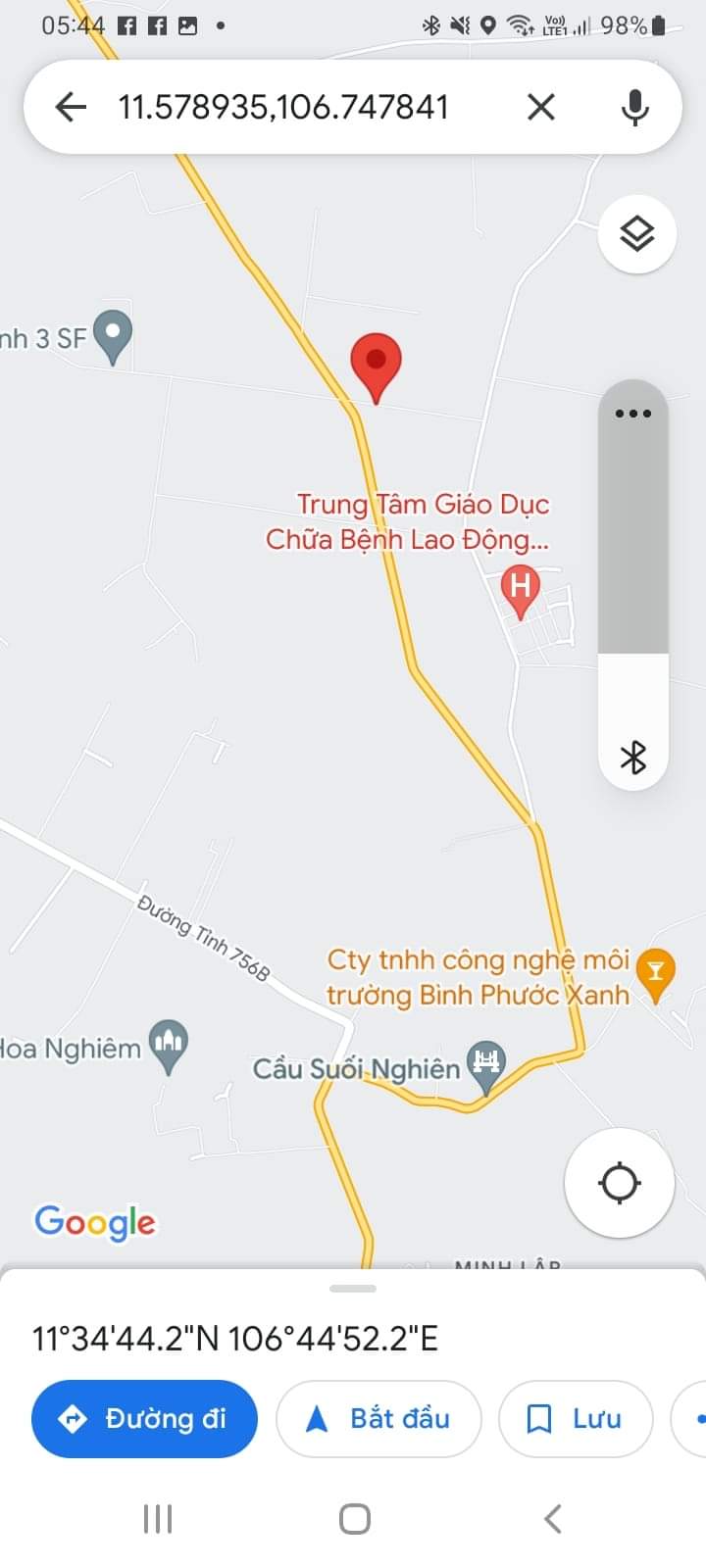Get directions with Đường đi
The width and height of the screenshot is (706, 1568).
pyautogui.click(x=144, y=1418)
